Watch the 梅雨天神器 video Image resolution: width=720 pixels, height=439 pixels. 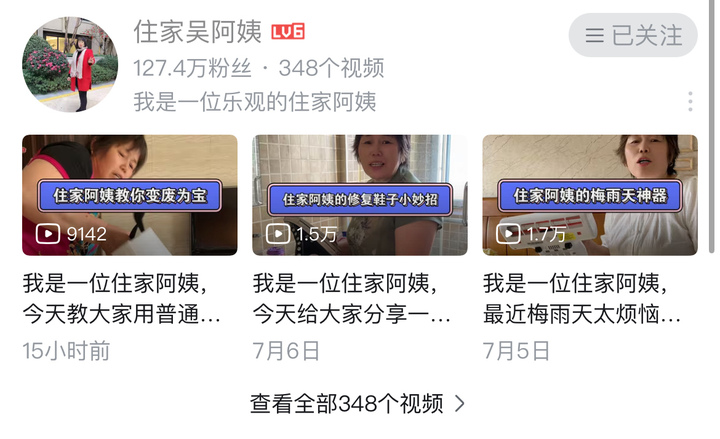(x=590, y=195)
